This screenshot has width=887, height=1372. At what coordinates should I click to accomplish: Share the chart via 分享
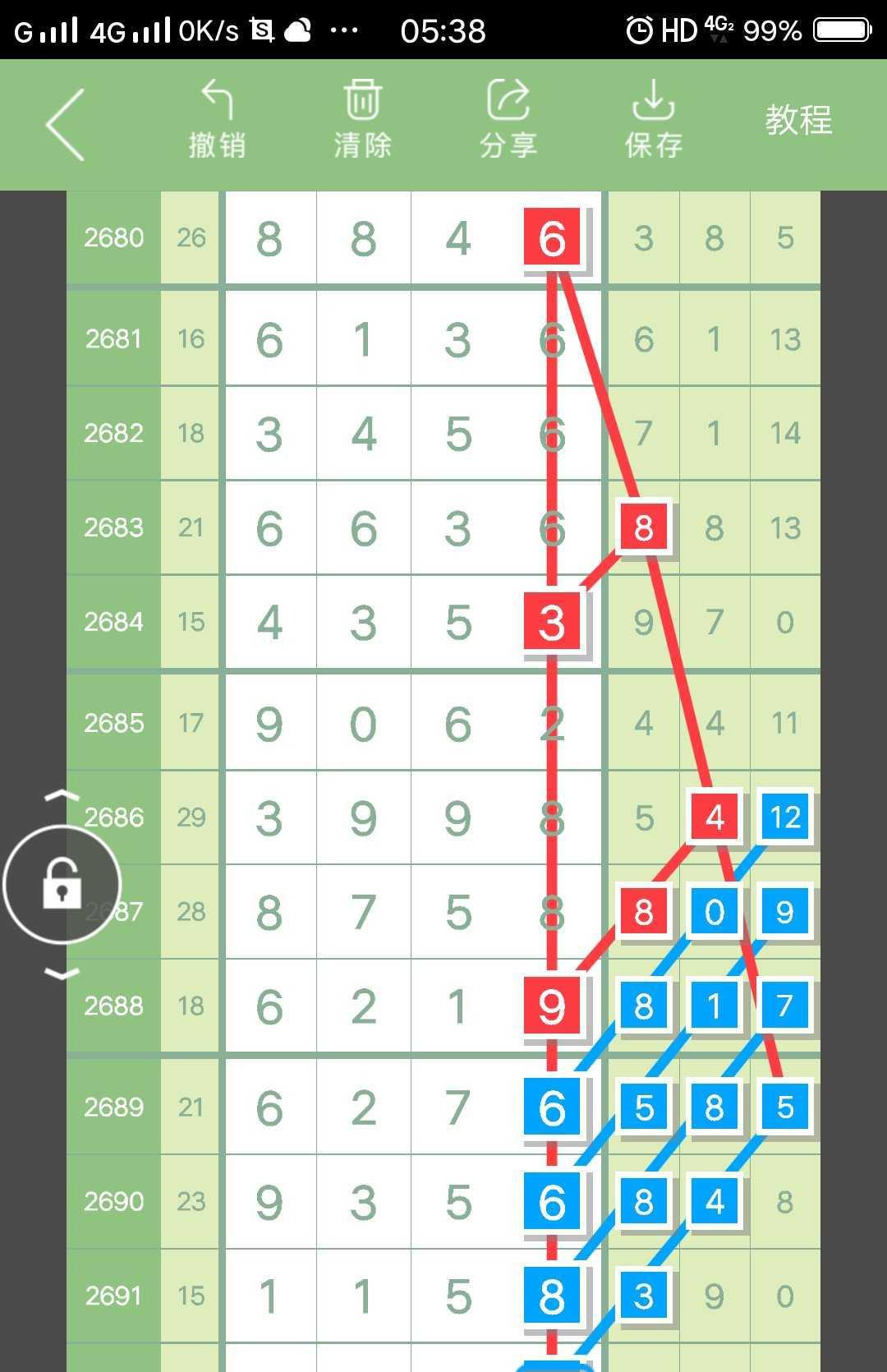pyautogui.click(x=508, y=120)
